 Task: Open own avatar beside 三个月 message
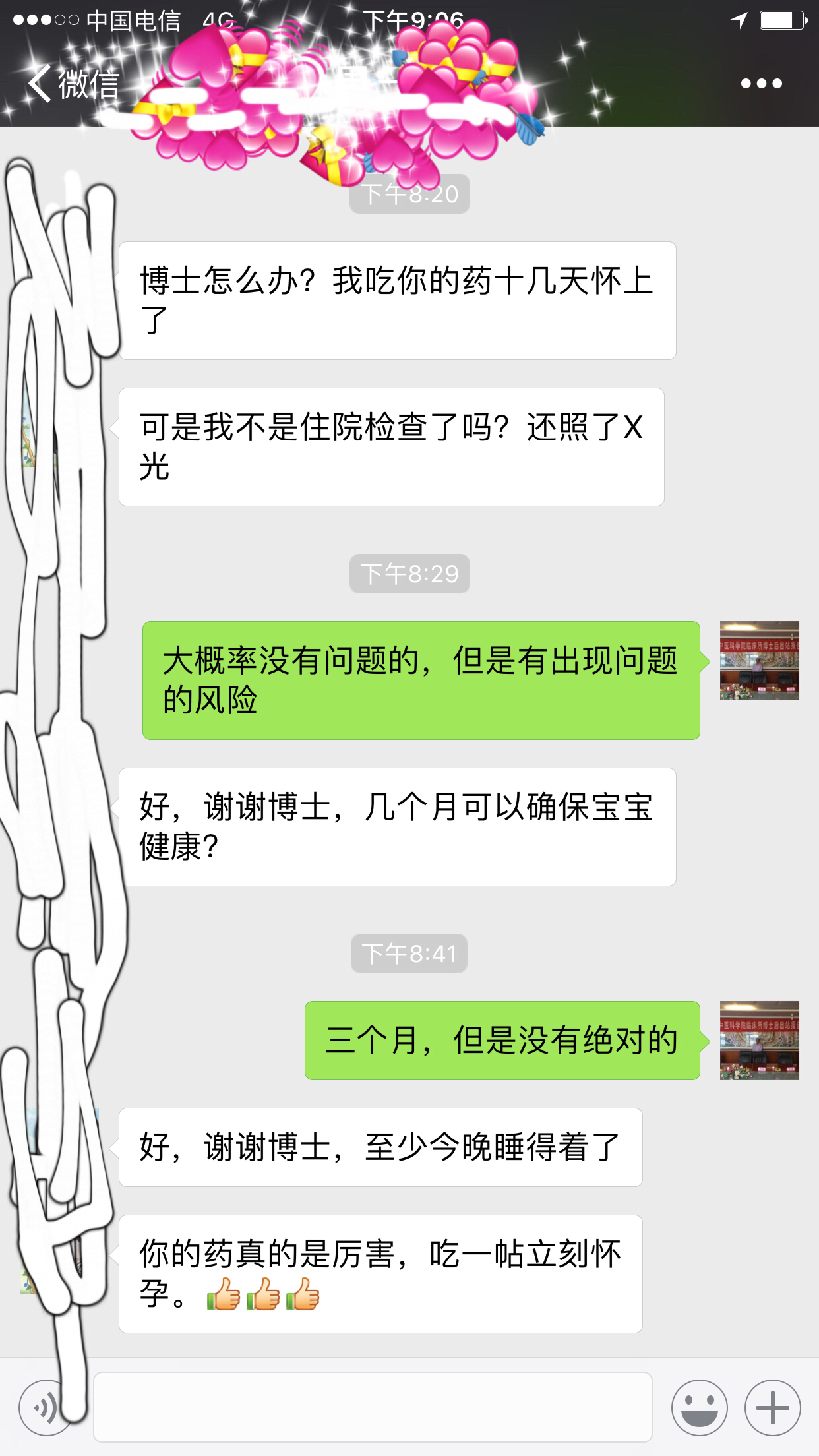(x=759, y=1041)
